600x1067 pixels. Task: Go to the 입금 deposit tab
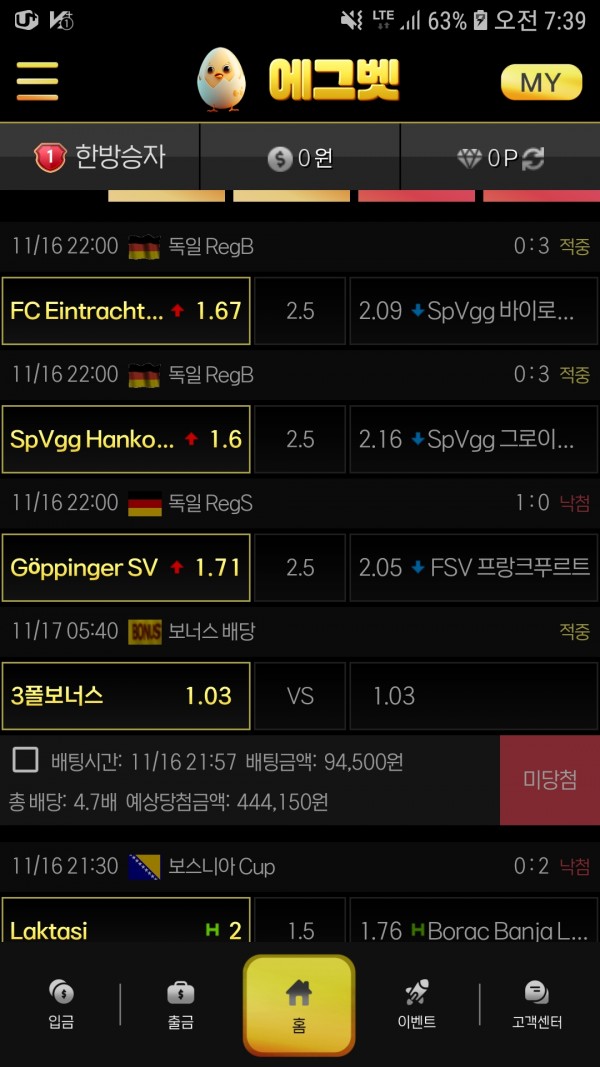(61, 1004)
